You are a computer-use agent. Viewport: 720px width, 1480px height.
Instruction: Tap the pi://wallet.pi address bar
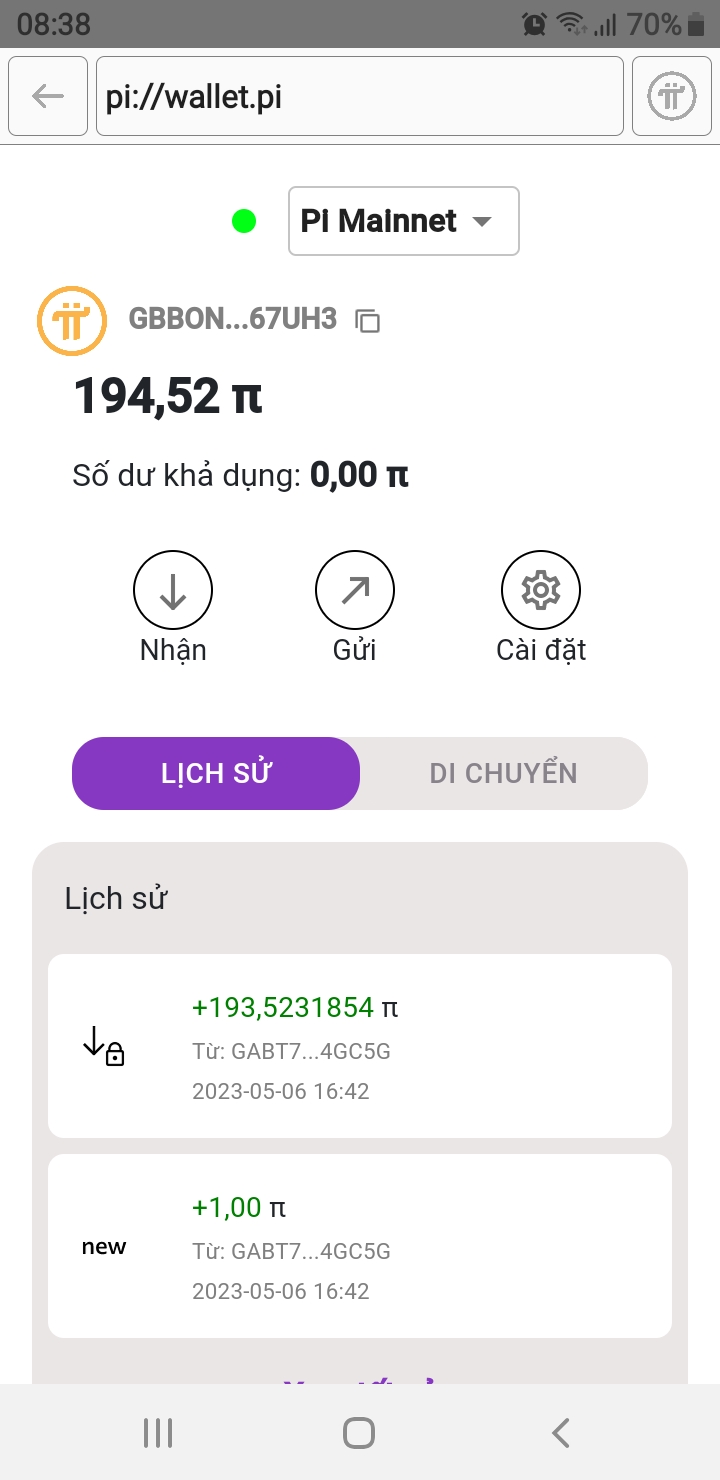tap(360, 96)
